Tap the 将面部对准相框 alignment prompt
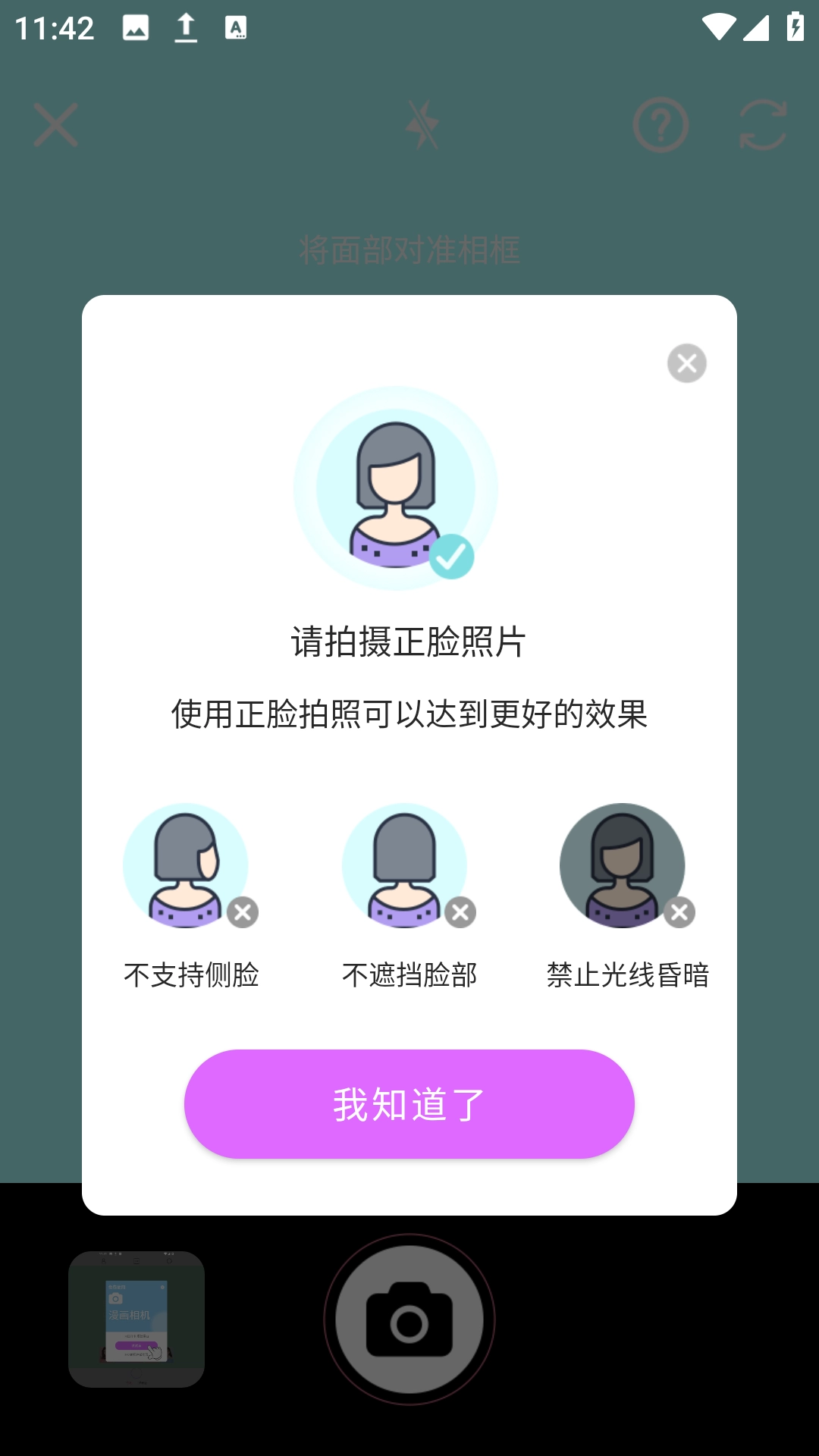The width and height of the screenshot is (819, 1456). coord(409,246)
